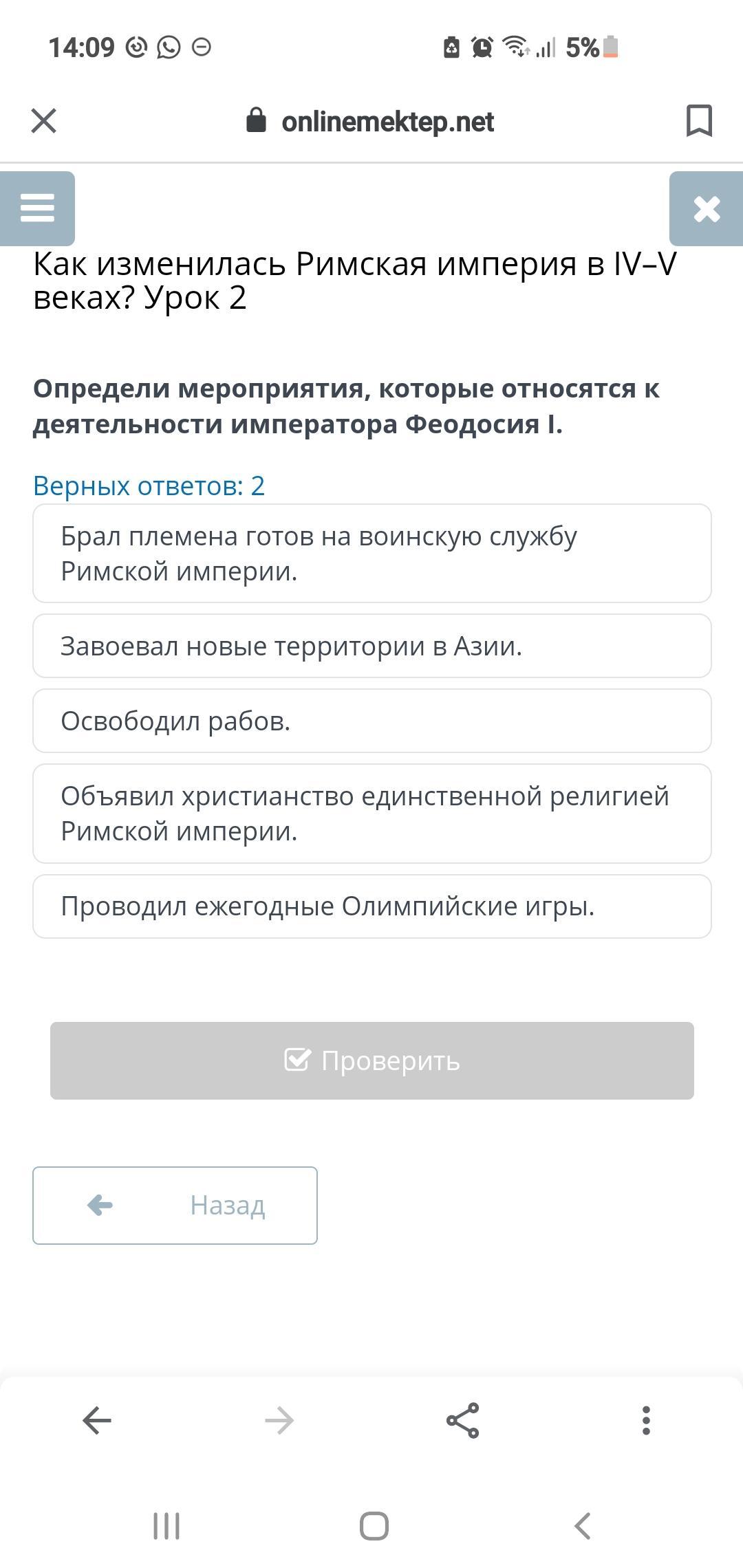This screenshot has width=743, height=1568.
Task: Open the hamburger menu
Action: (x=37, y=208)
